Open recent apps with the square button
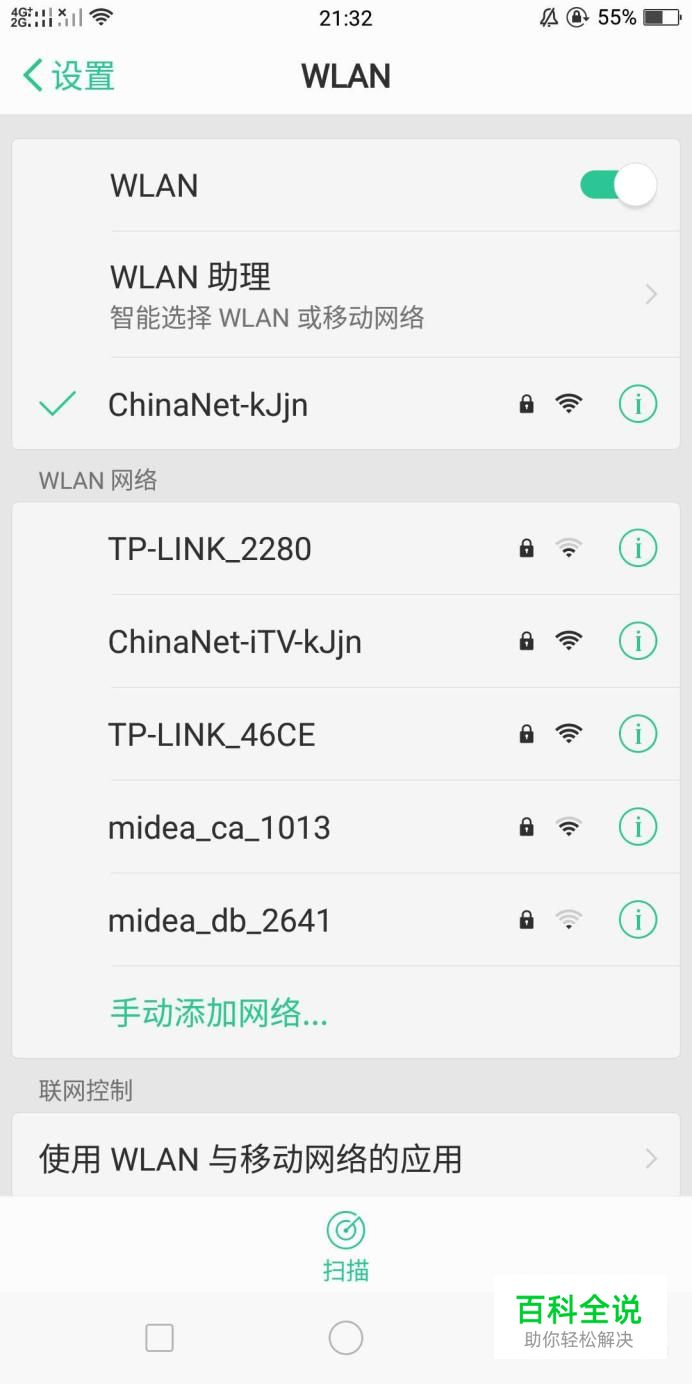 159,1338
